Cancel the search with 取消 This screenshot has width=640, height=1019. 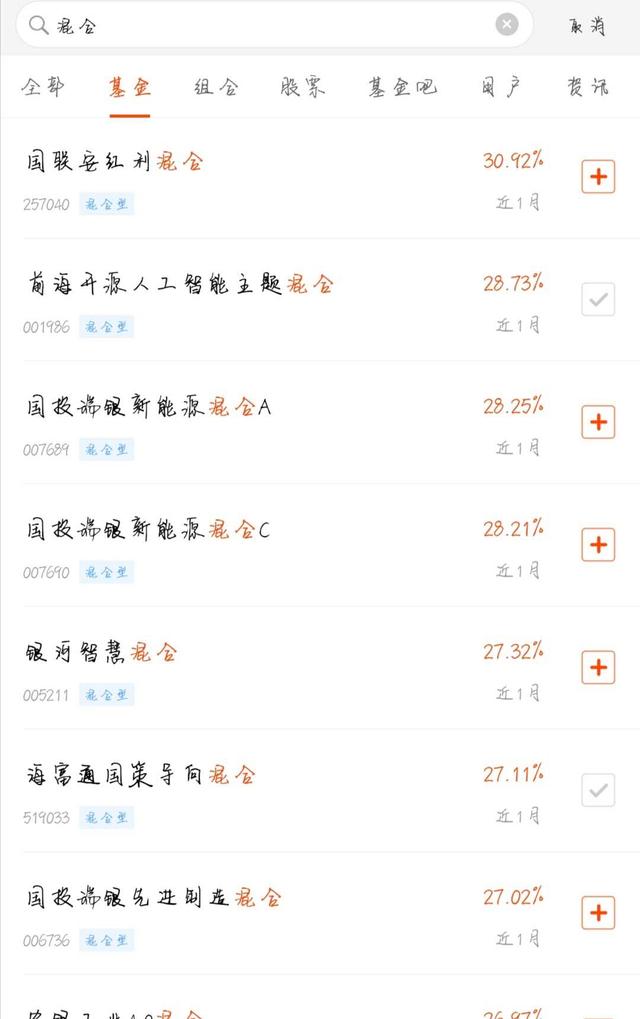587,26
